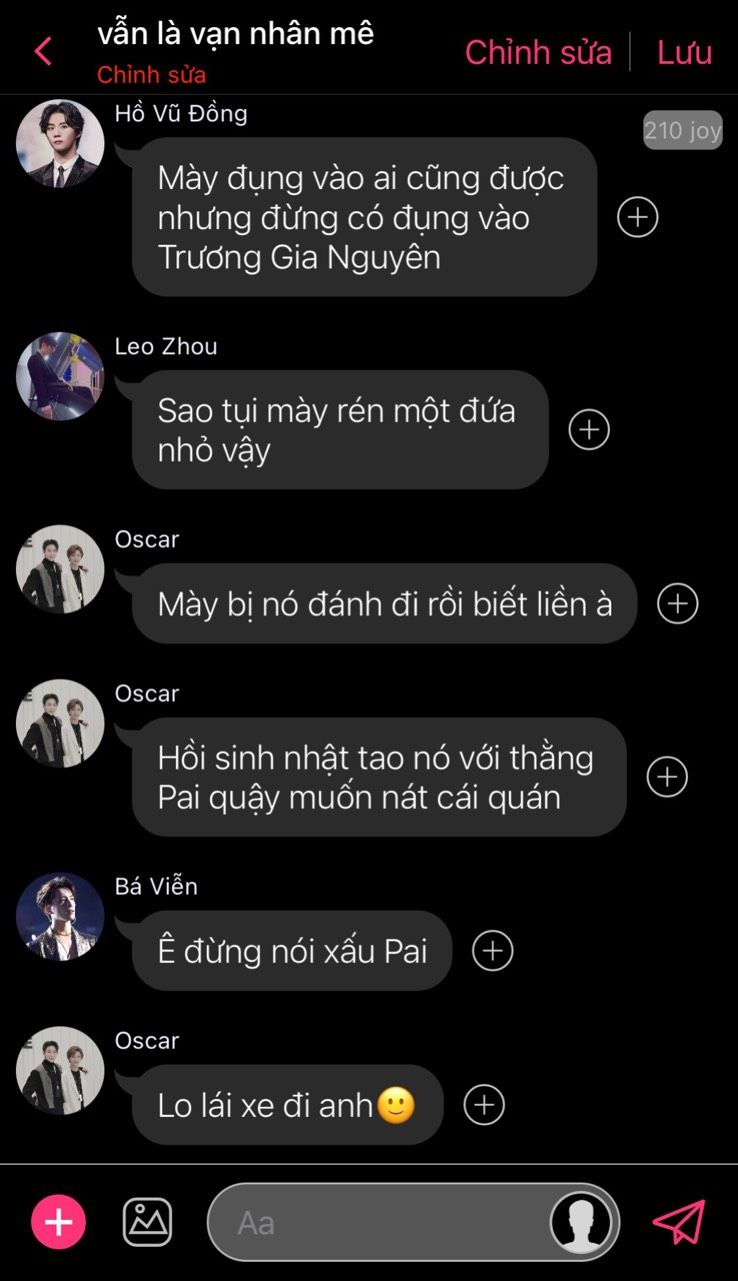This screenshot has height=1281, width=738.
Task: Tap the plus beside Bá Viễn's message
Action: 492,950
